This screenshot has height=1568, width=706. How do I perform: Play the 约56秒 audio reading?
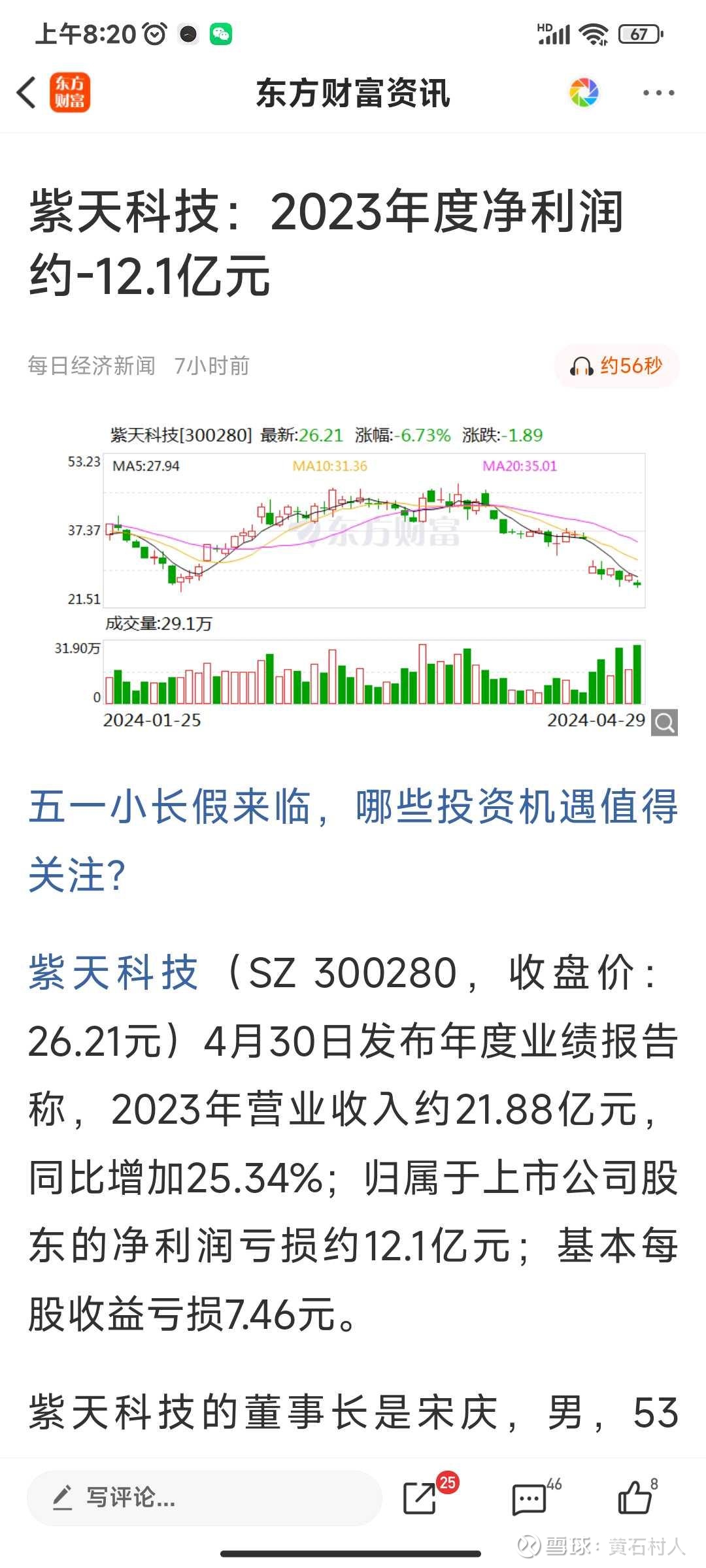click(616, 366)
